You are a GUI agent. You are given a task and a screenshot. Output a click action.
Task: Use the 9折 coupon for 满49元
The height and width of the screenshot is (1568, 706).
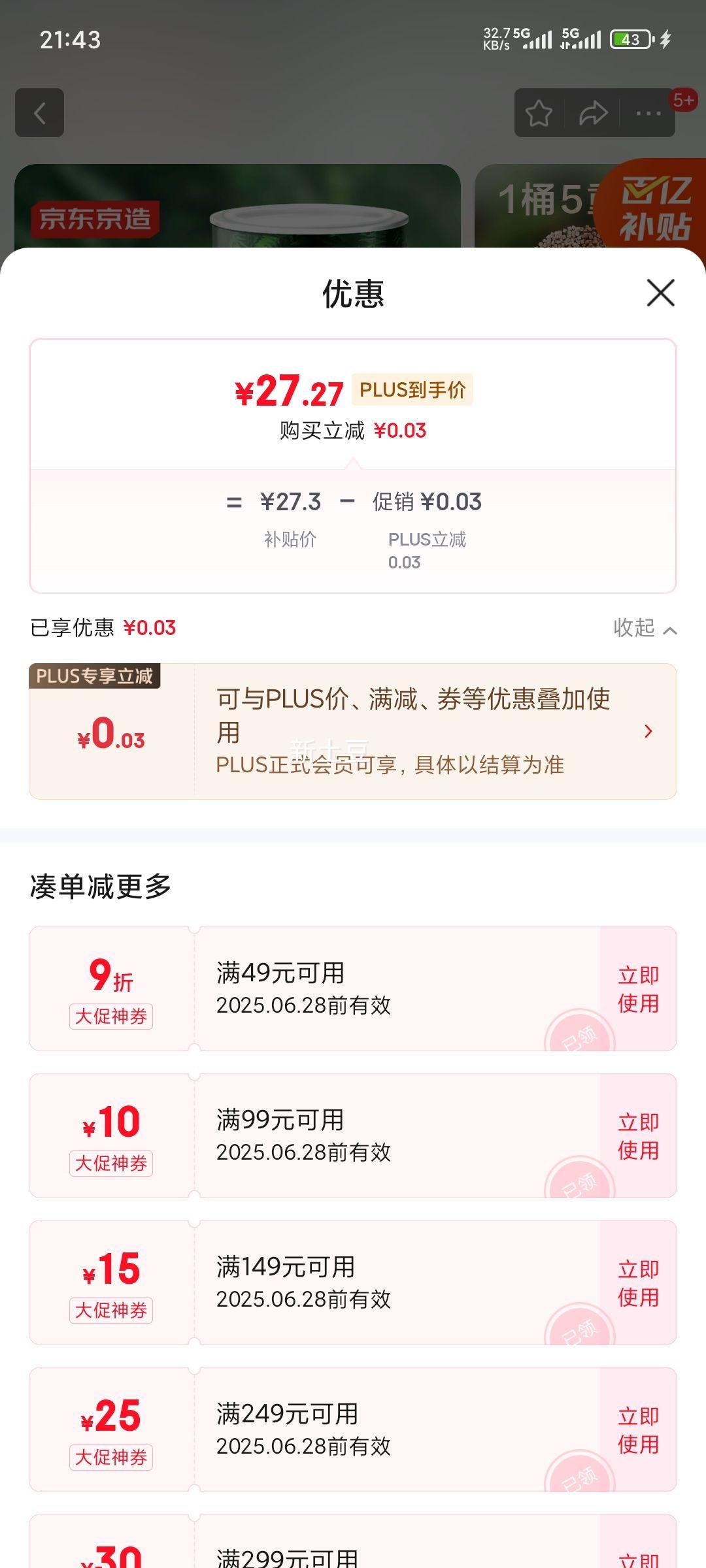pos(638,988)
